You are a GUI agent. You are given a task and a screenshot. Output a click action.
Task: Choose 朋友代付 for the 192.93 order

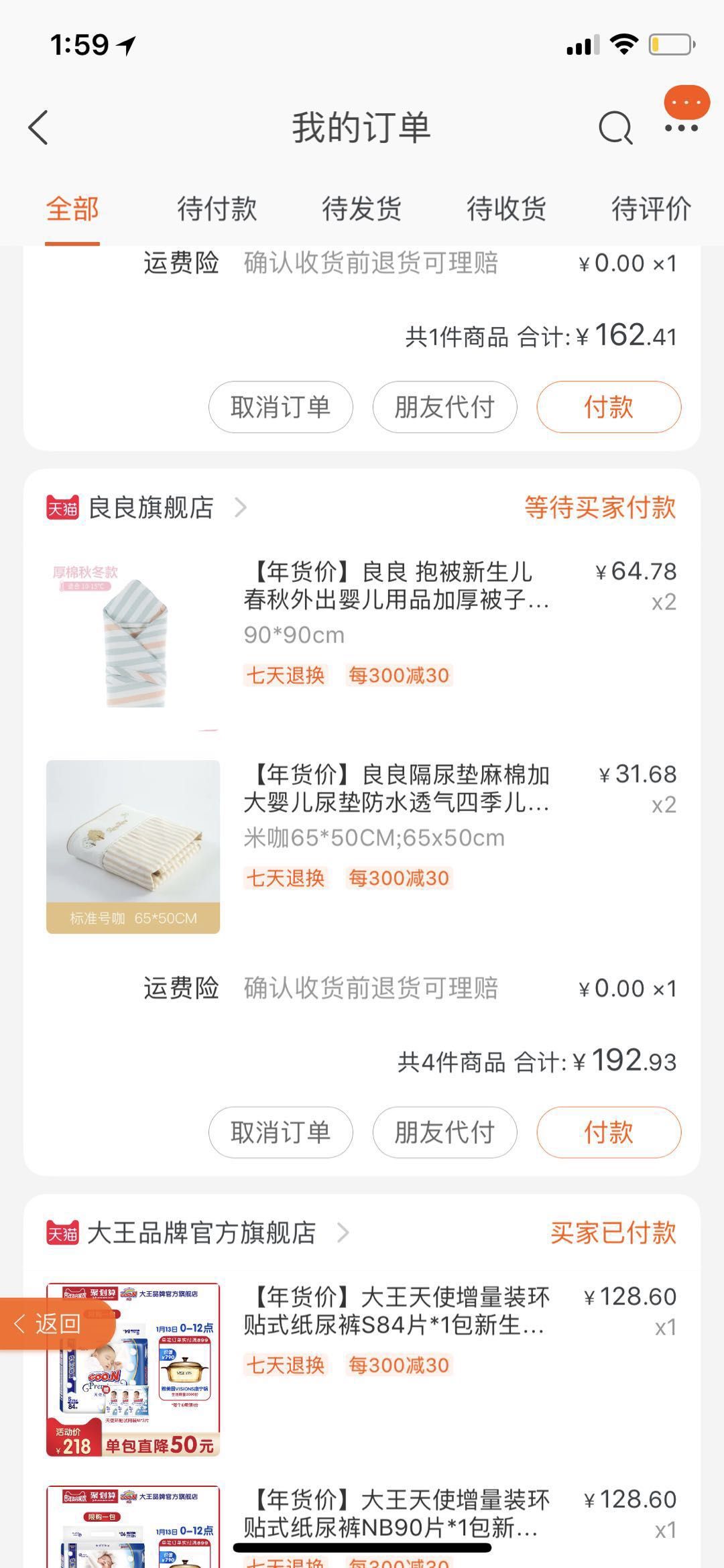[444, 1132]
